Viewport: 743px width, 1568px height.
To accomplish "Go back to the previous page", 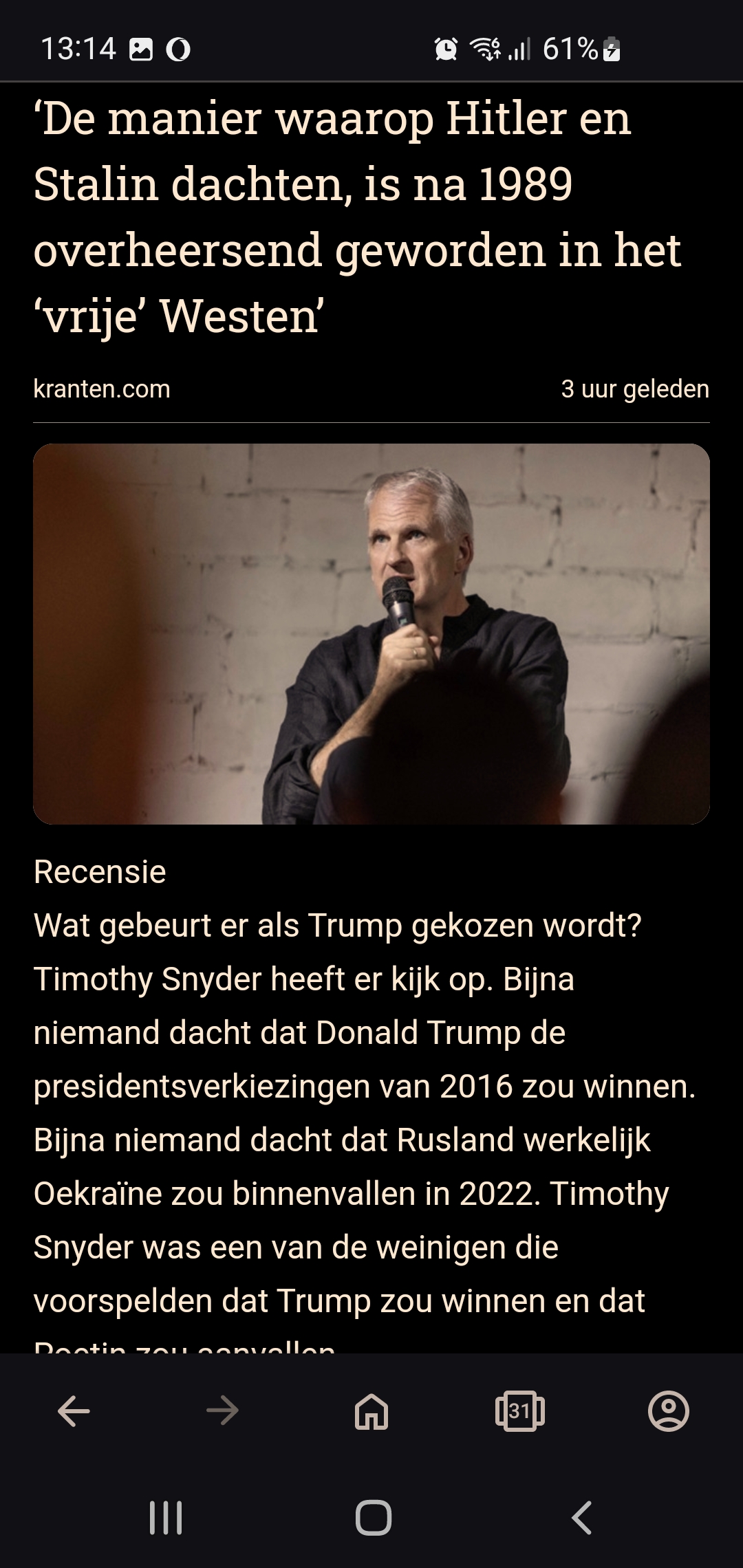I will [x=74, y=1412].
